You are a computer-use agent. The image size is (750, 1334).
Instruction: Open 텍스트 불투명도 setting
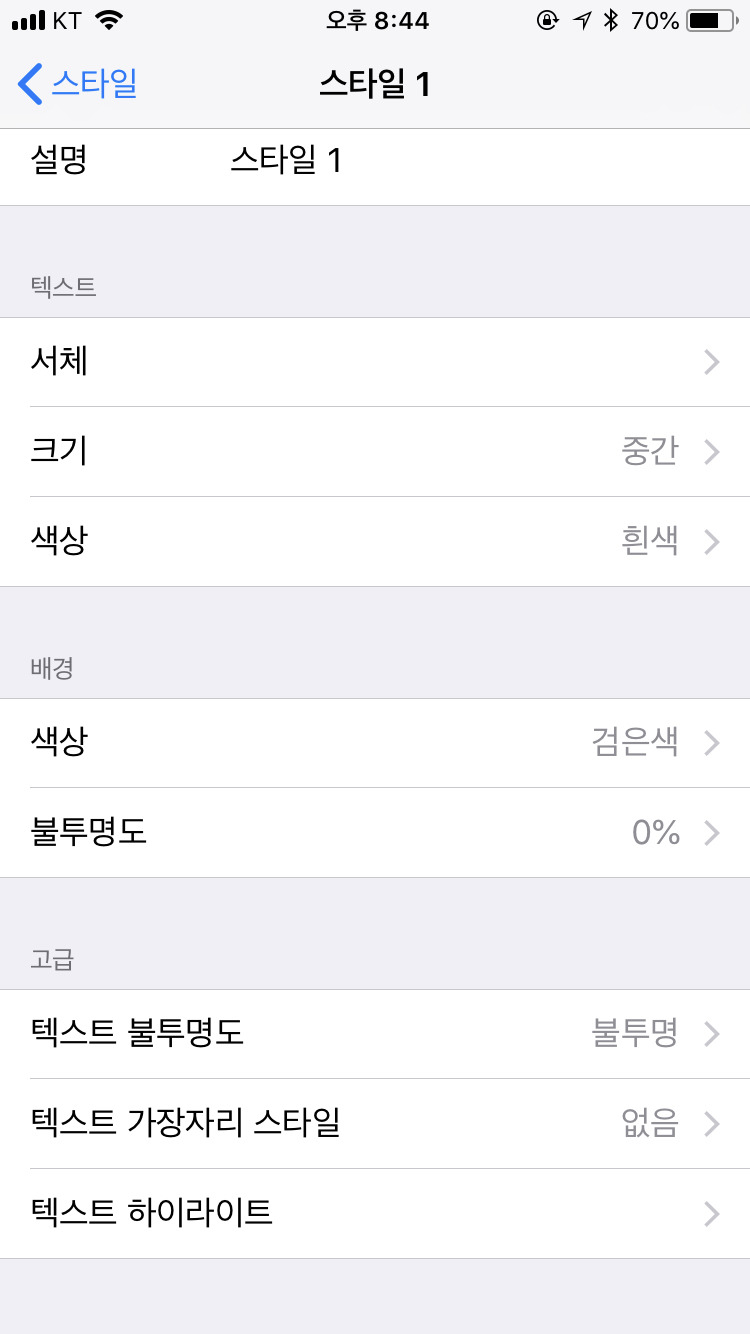(x=375, y=1034)
